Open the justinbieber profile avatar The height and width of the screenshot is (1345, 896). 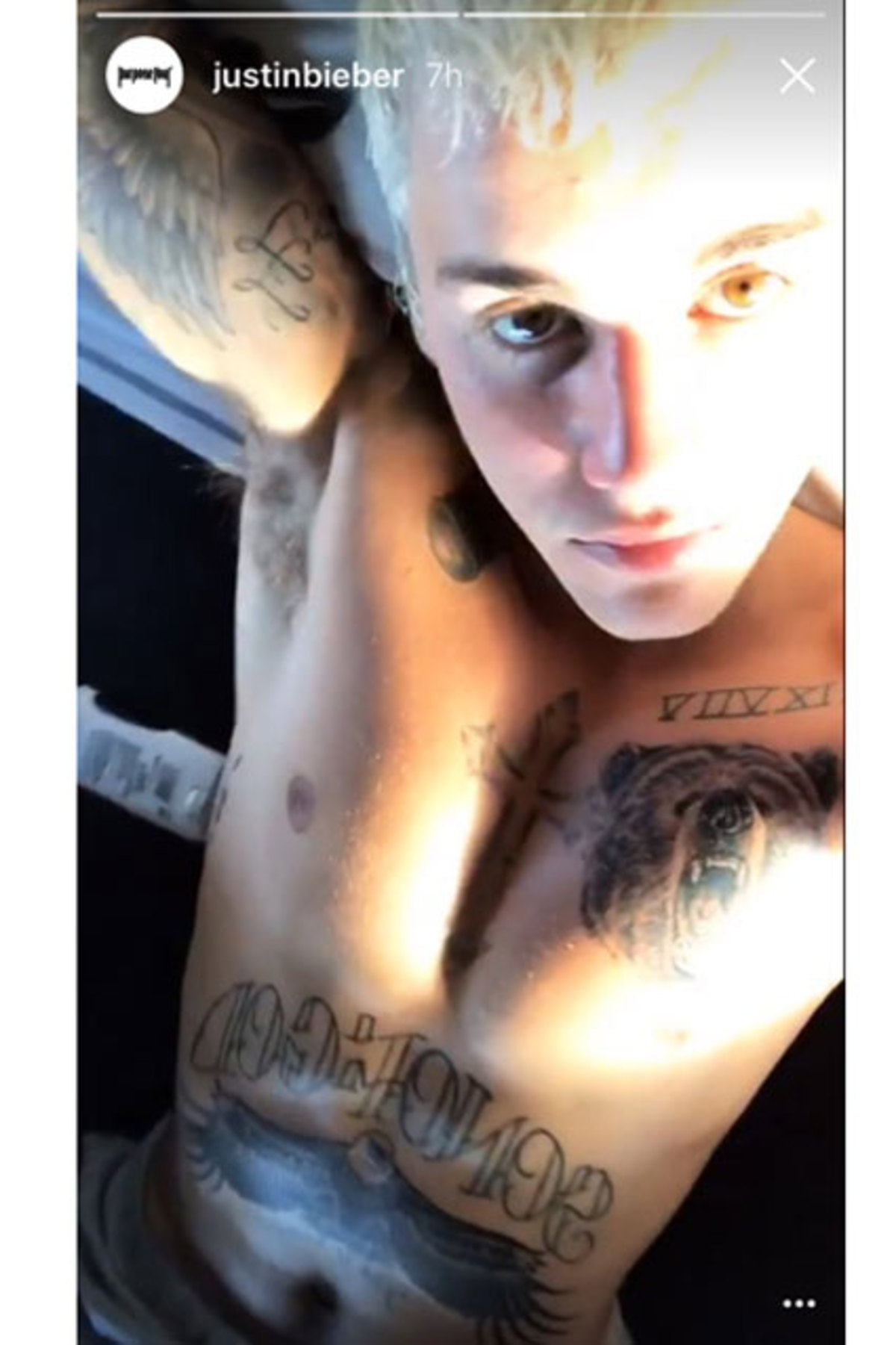click(145, 77)
